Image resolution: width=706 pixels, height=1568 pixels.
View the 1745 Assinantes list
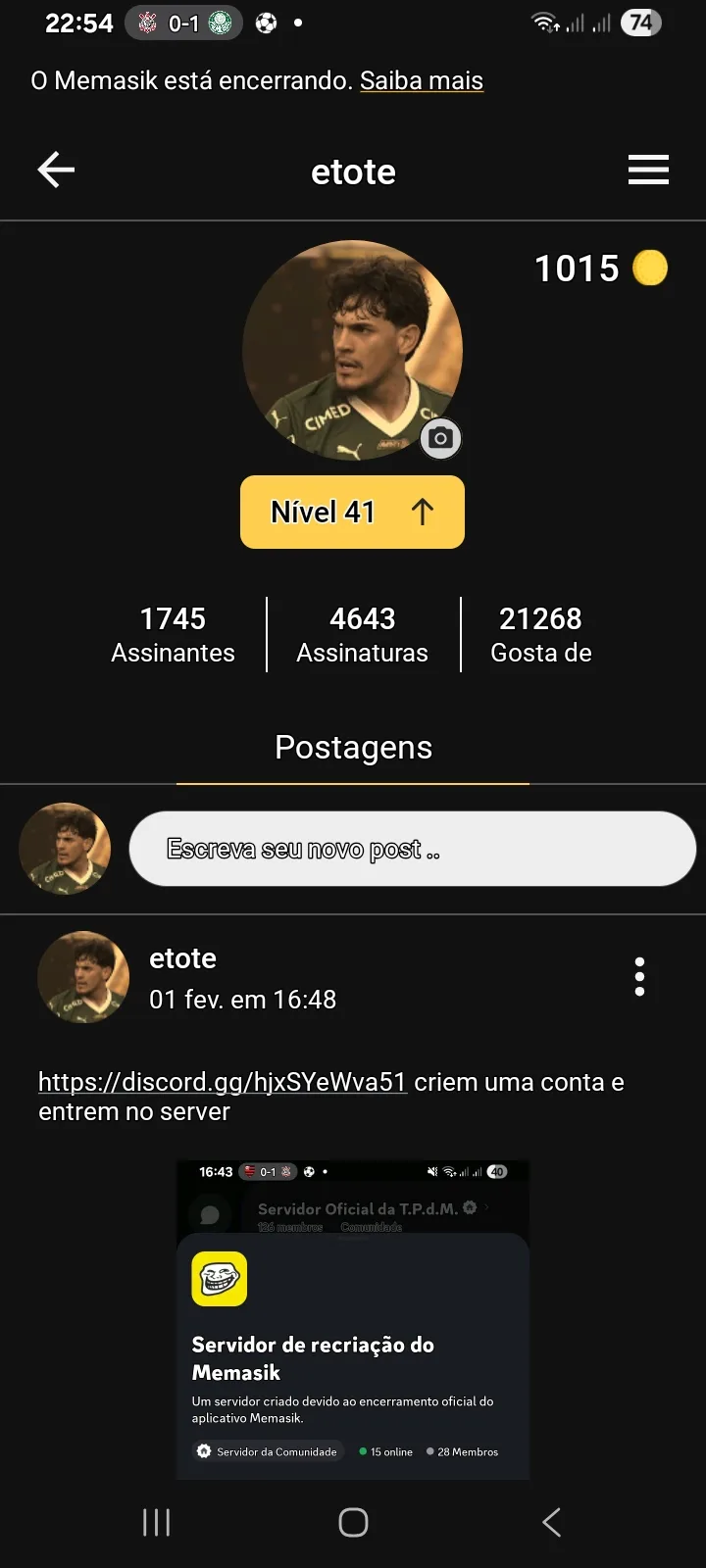(173, 635)
